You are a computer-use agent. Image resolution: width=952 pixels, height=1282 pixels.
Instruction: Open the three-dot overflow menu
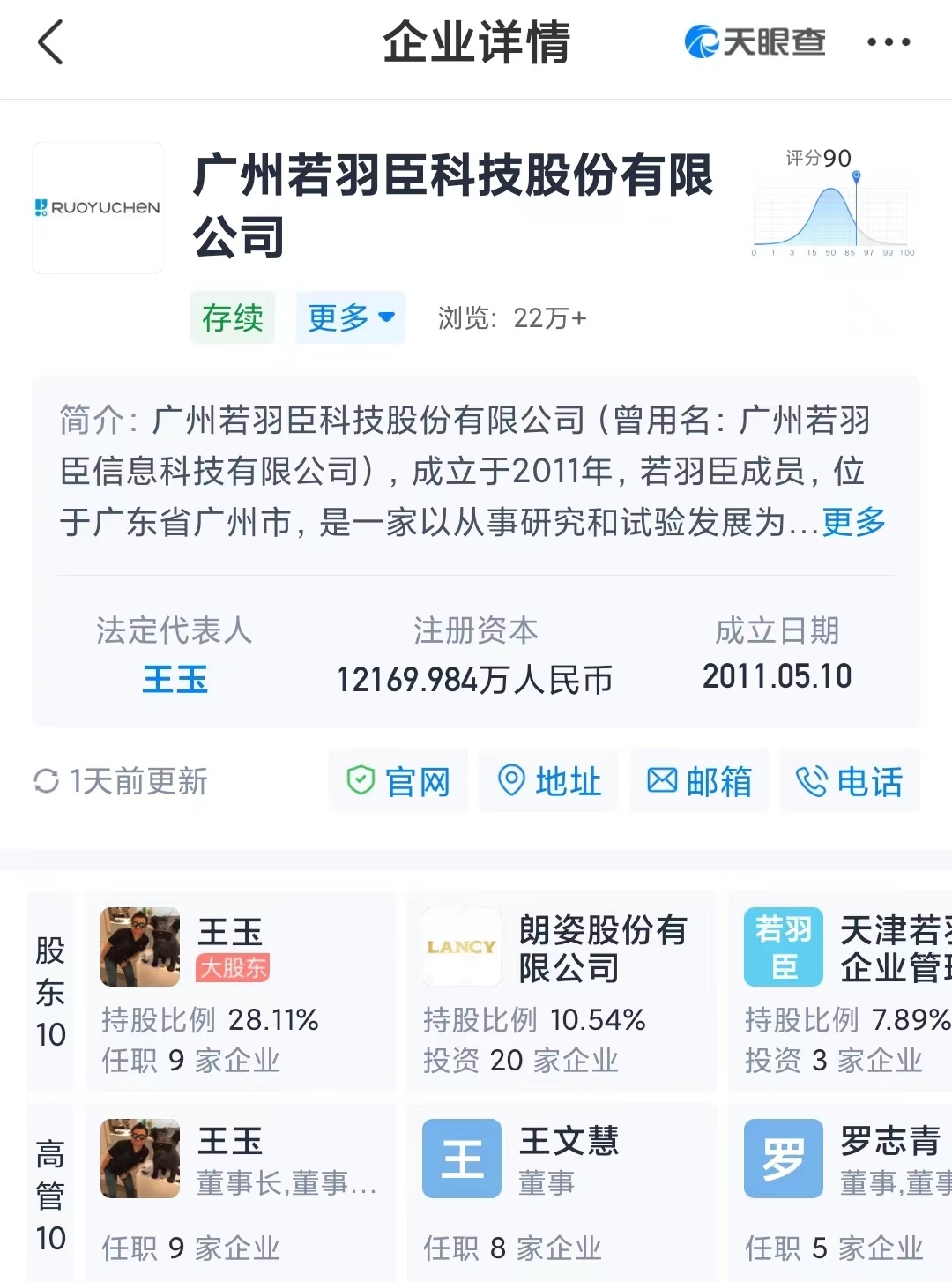888,42
